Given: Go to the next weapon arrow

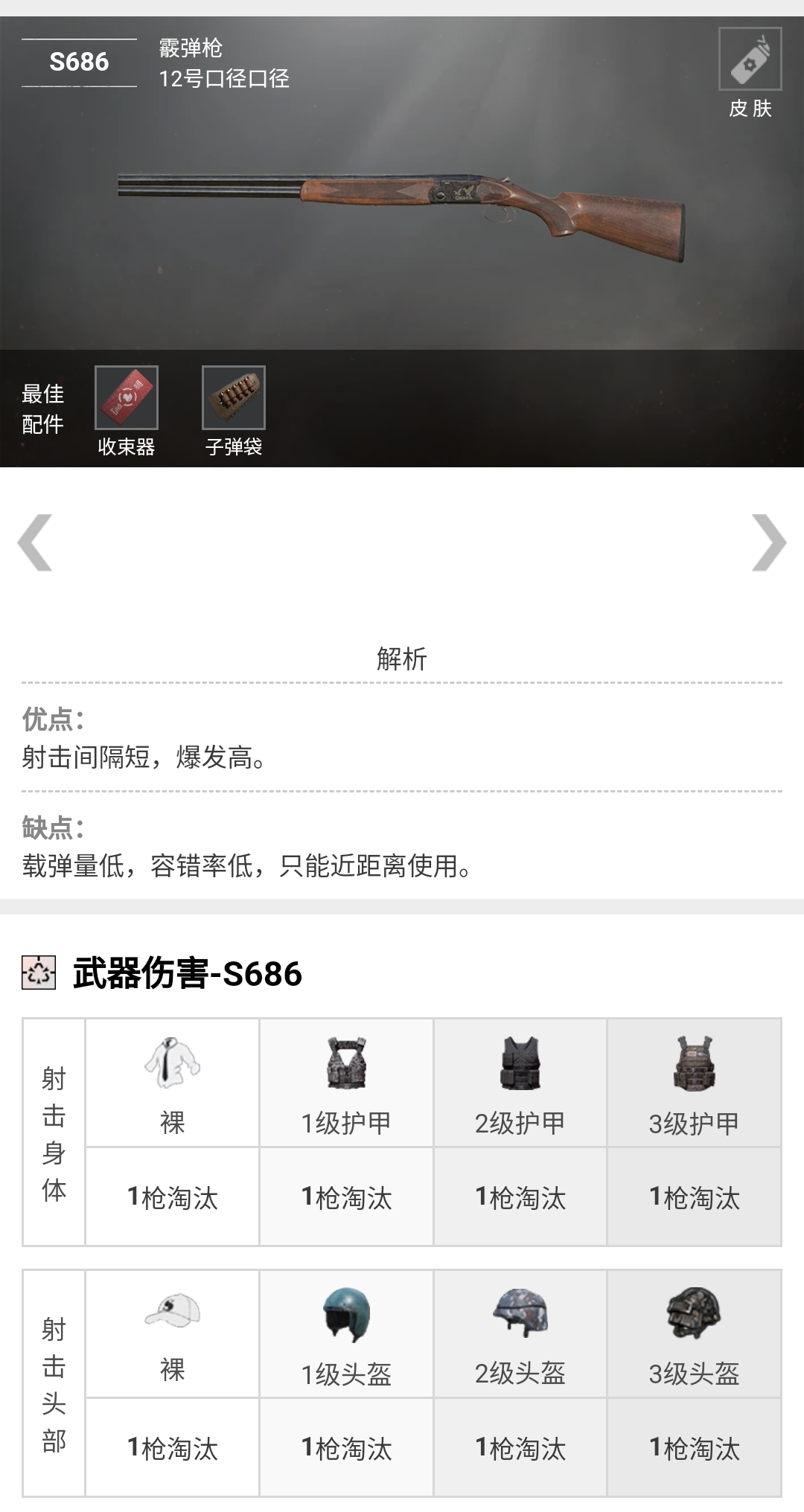Looking at the screenshot, I should (768, 542).
